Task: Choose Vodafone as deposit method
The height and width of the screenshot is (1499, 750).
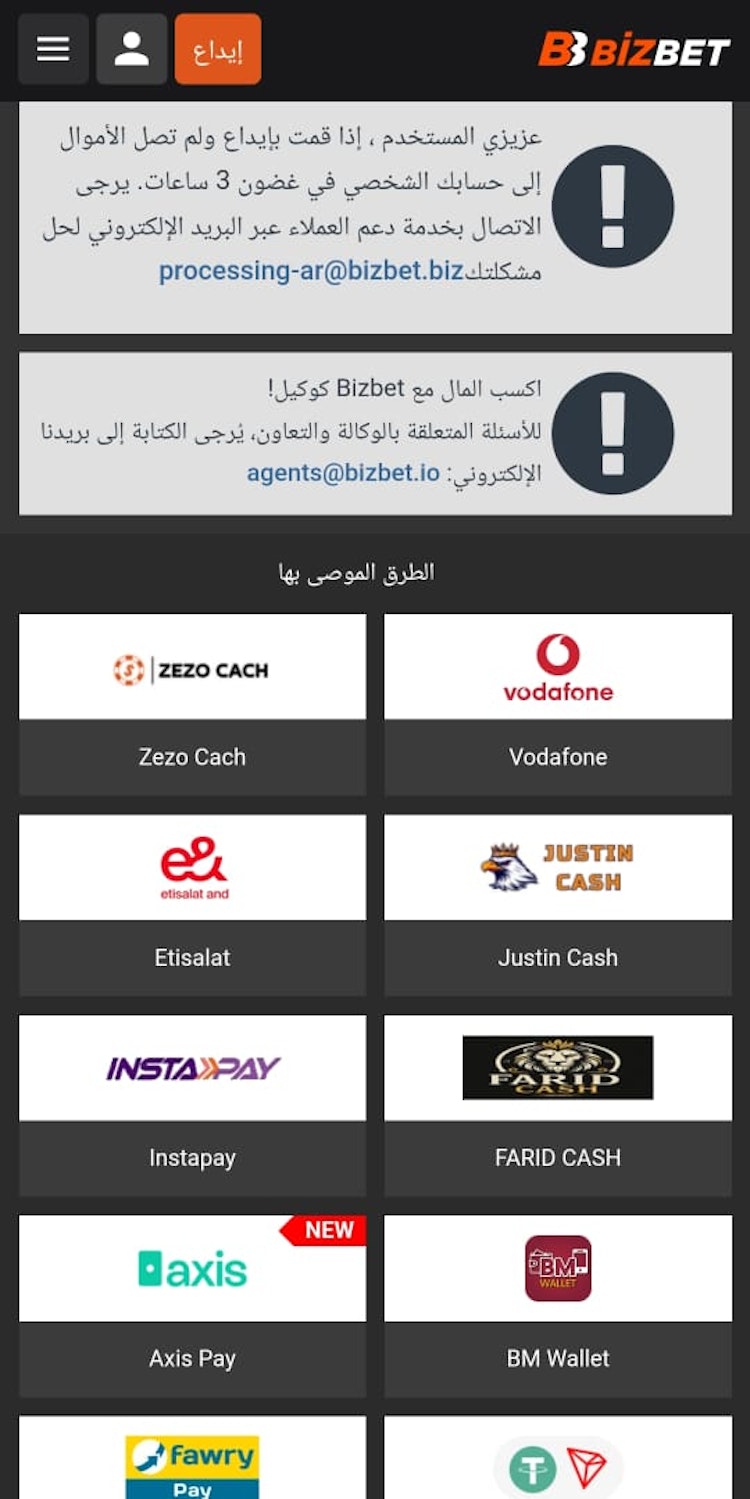Action: coord(558,704)
